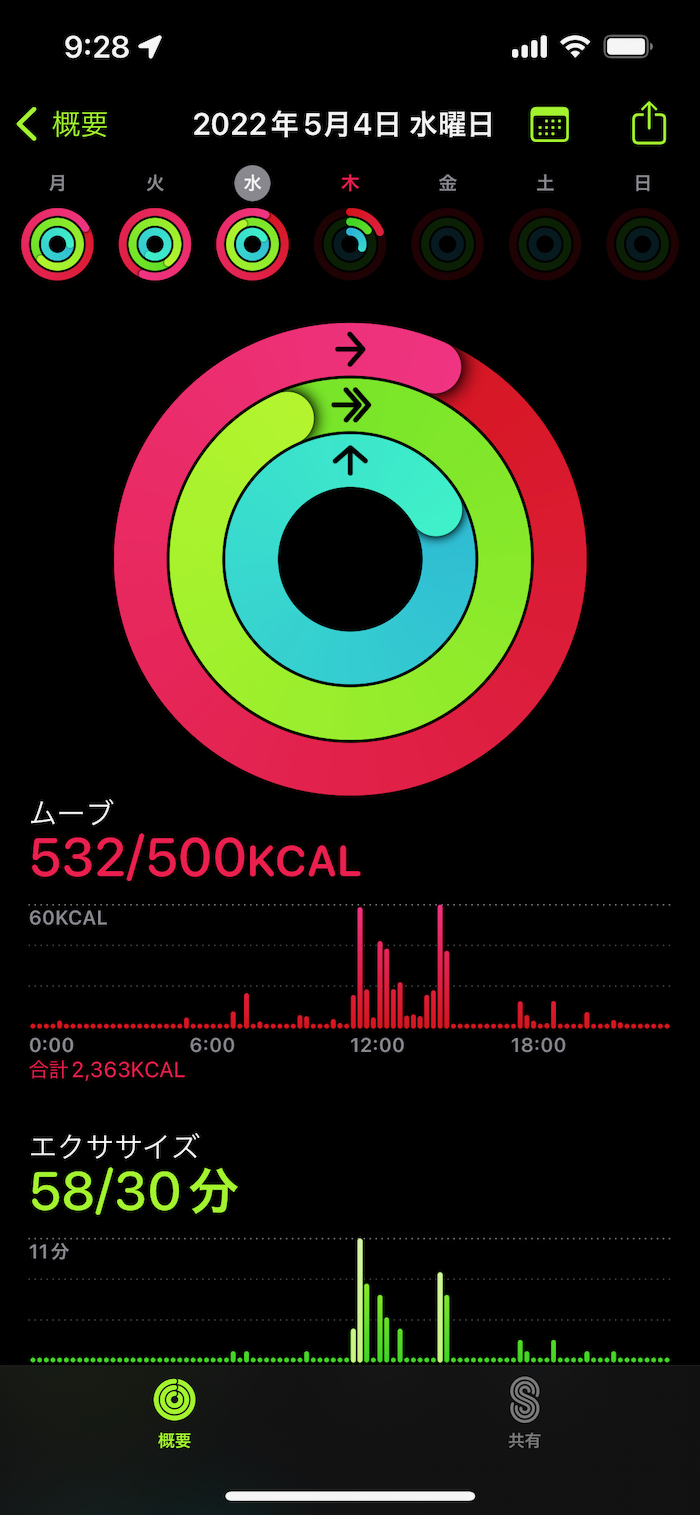
Task: Switch to the 共有 tab
Action: click(524, 1413)
